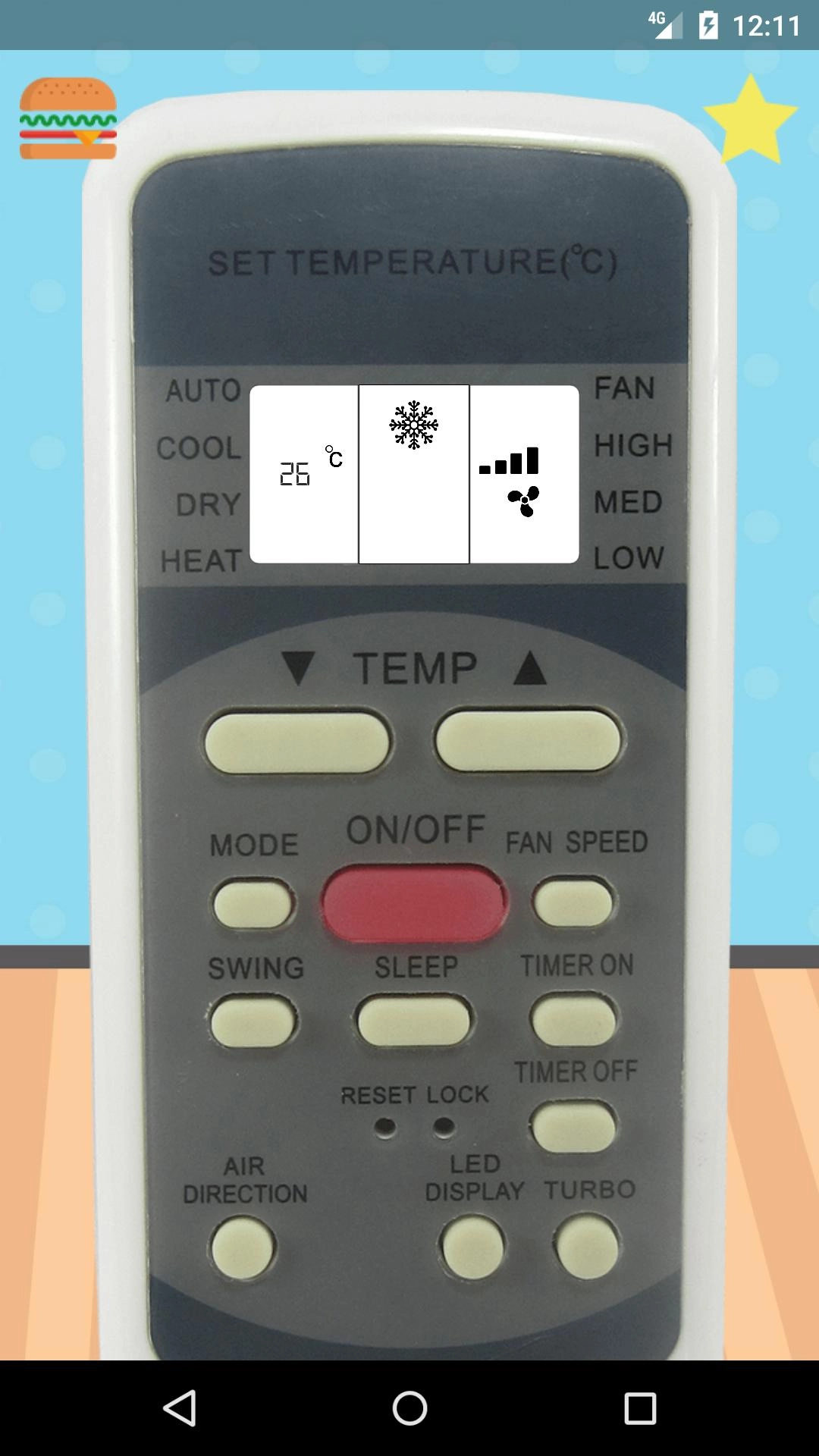Change AIR DIRECTION button
The height and width of the screenshot is (1456, 819).
243,1247
